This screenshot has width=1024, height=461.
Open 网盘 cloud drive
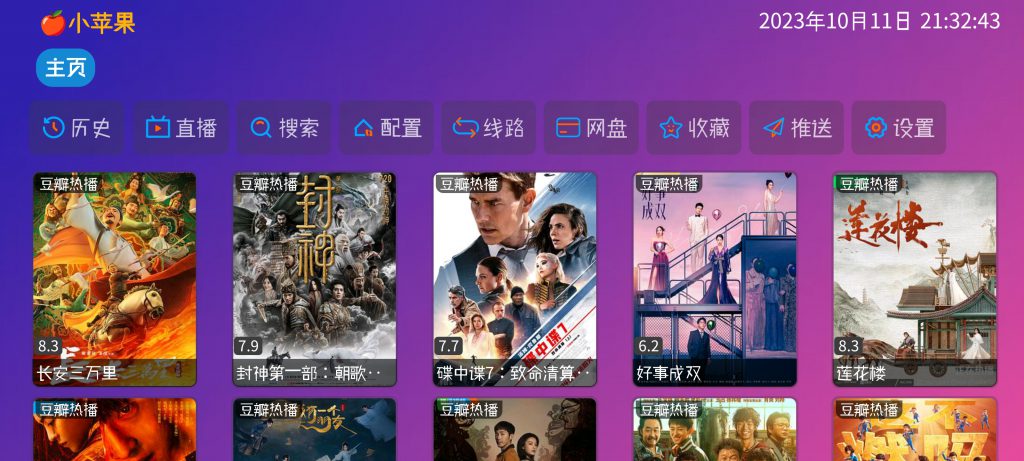(592, 128)
